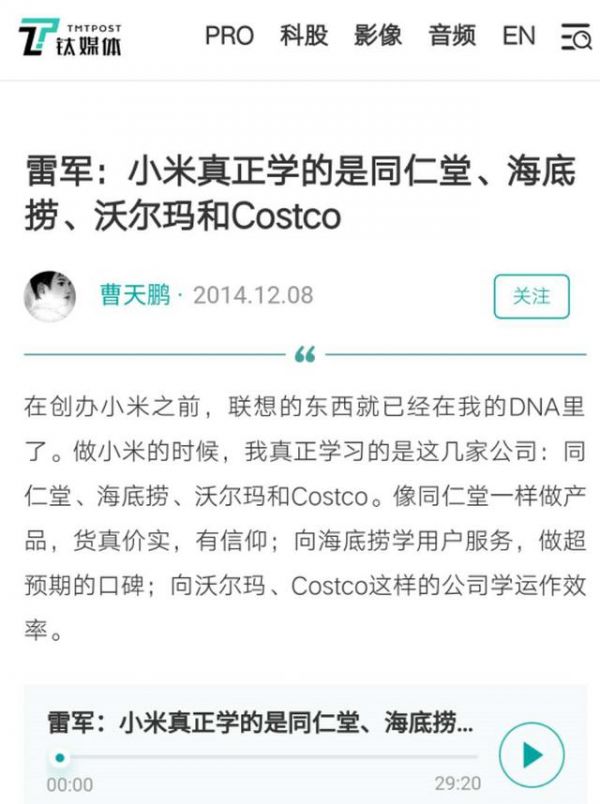Follow the author with 关注 button
The height and width of the screenshot is (804, 600).
pyautogui.click(x=531, y=296)
